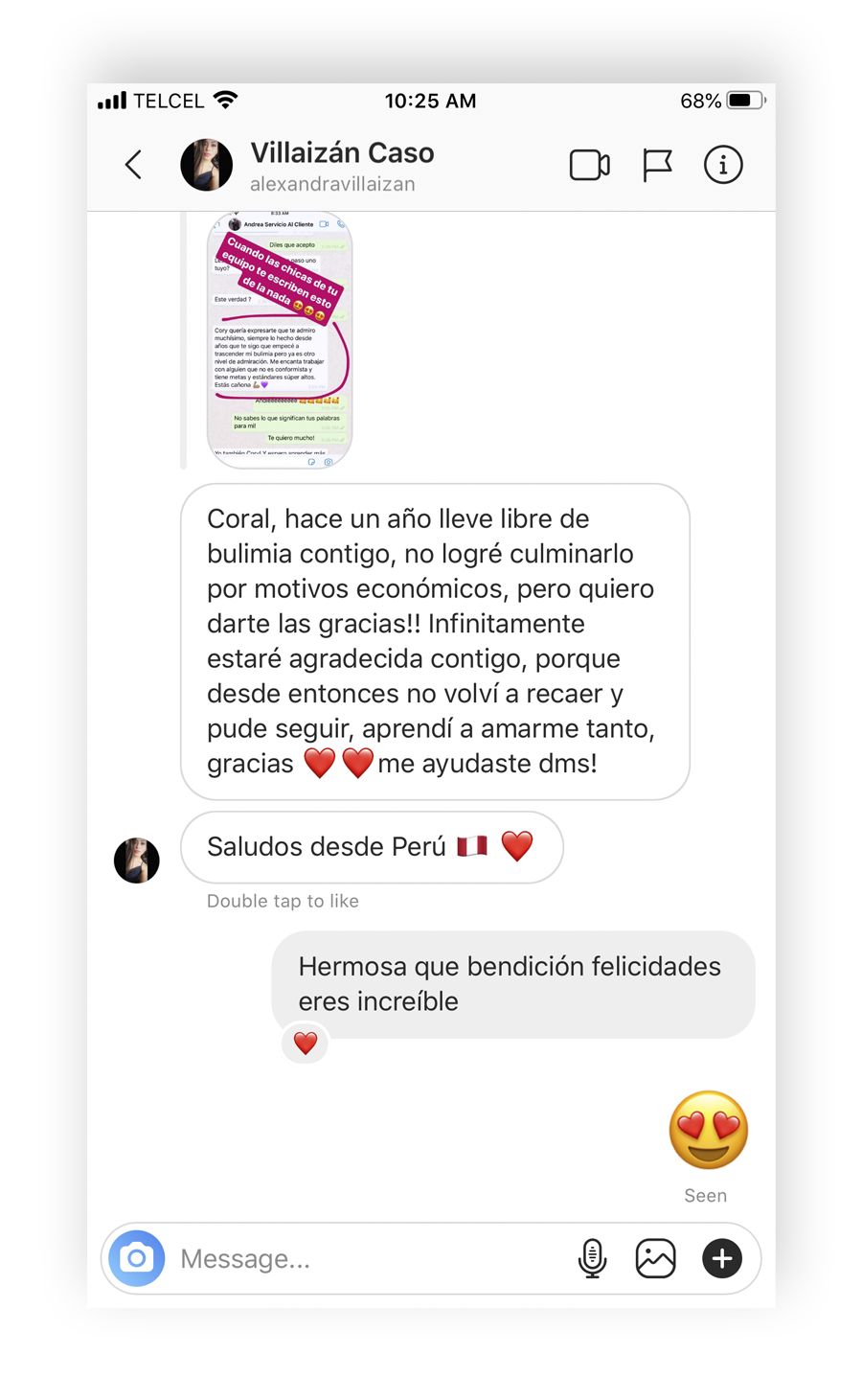
Task: Start a video call with Villaizán Caso
Action: (x=589, y=165)
